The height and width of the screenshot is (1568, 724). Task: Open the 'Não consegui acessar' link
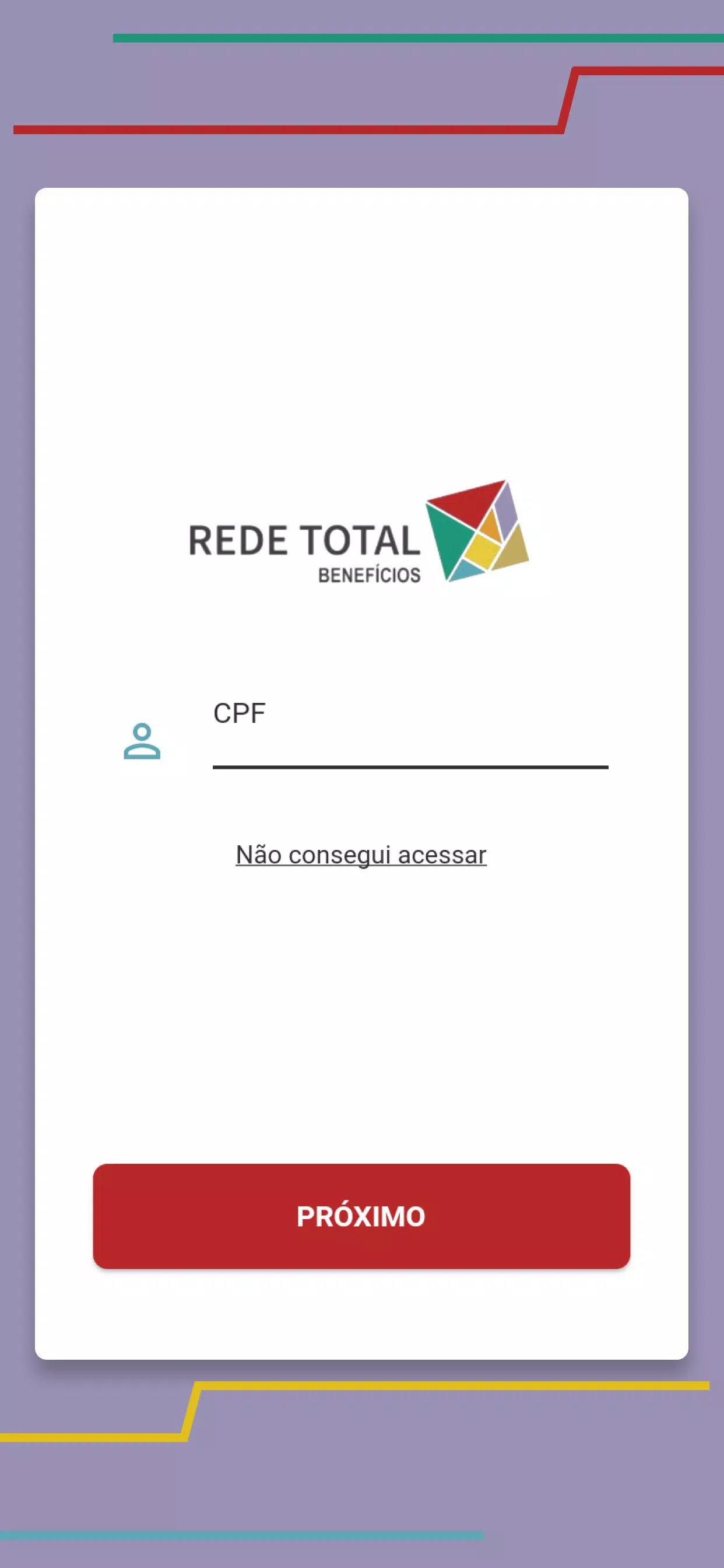(361, 855)
